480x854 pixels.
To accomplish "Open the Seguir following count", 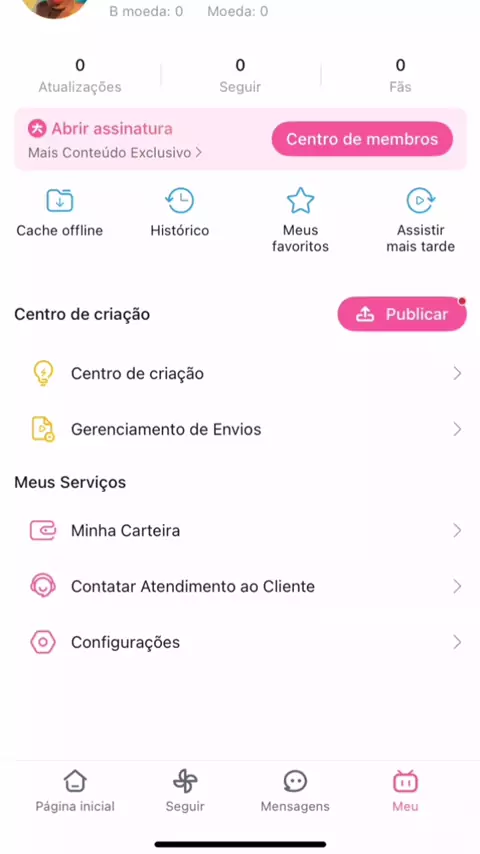I will pyautogui.click(x=240, y=76).
